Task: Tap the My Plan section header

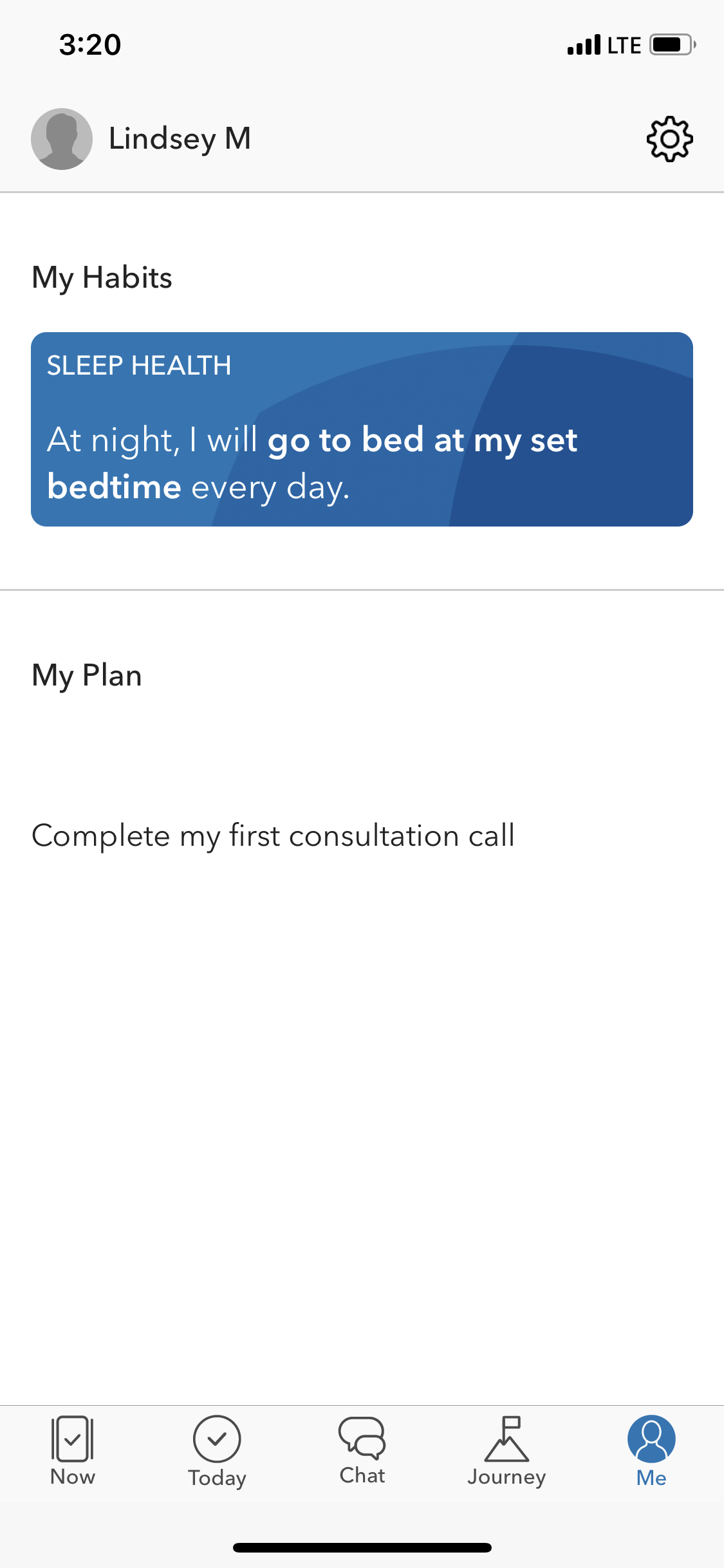Action: (x=88, y=675)
